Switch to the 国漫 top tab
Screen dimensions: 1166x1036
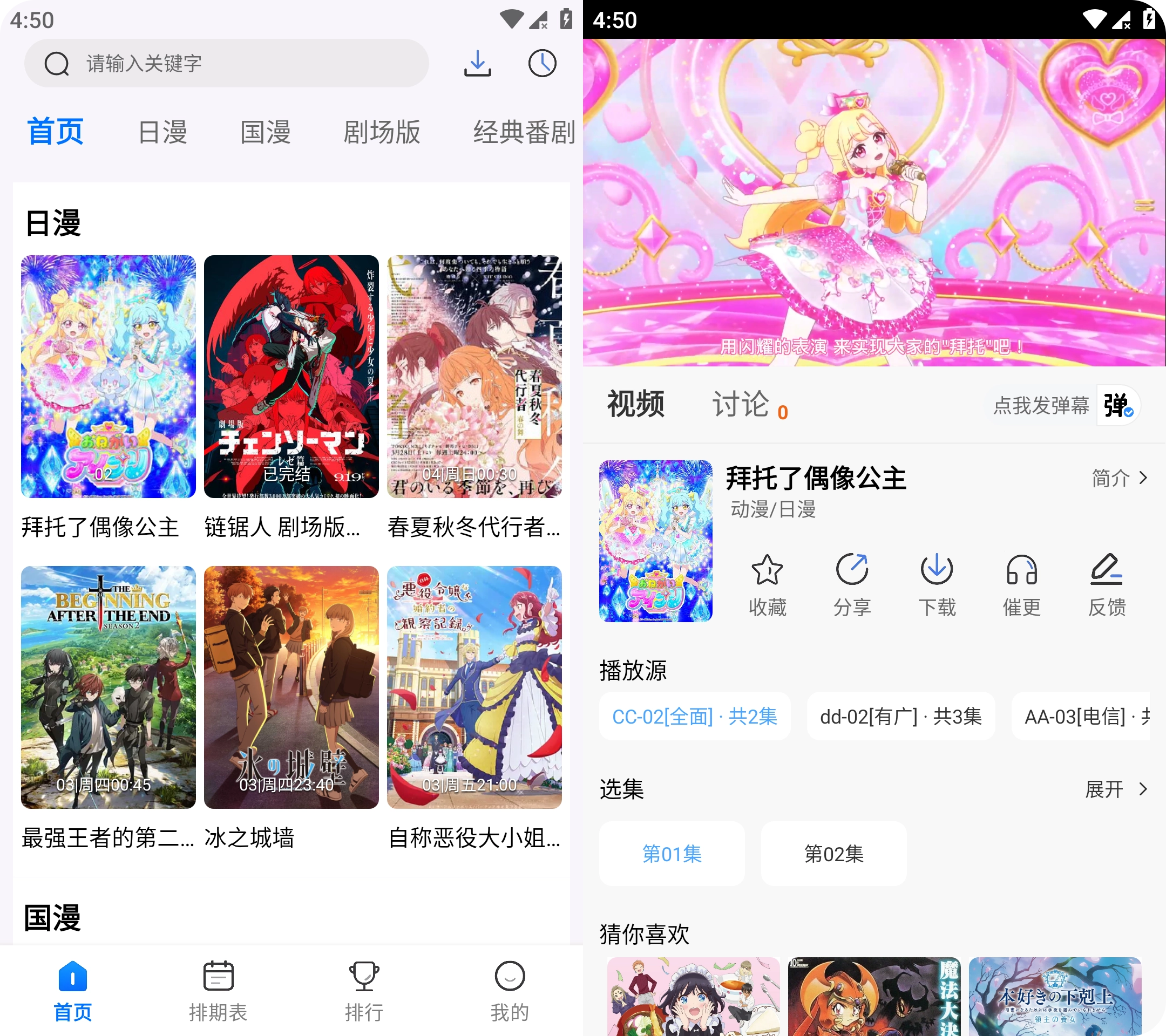coord(265,132)
